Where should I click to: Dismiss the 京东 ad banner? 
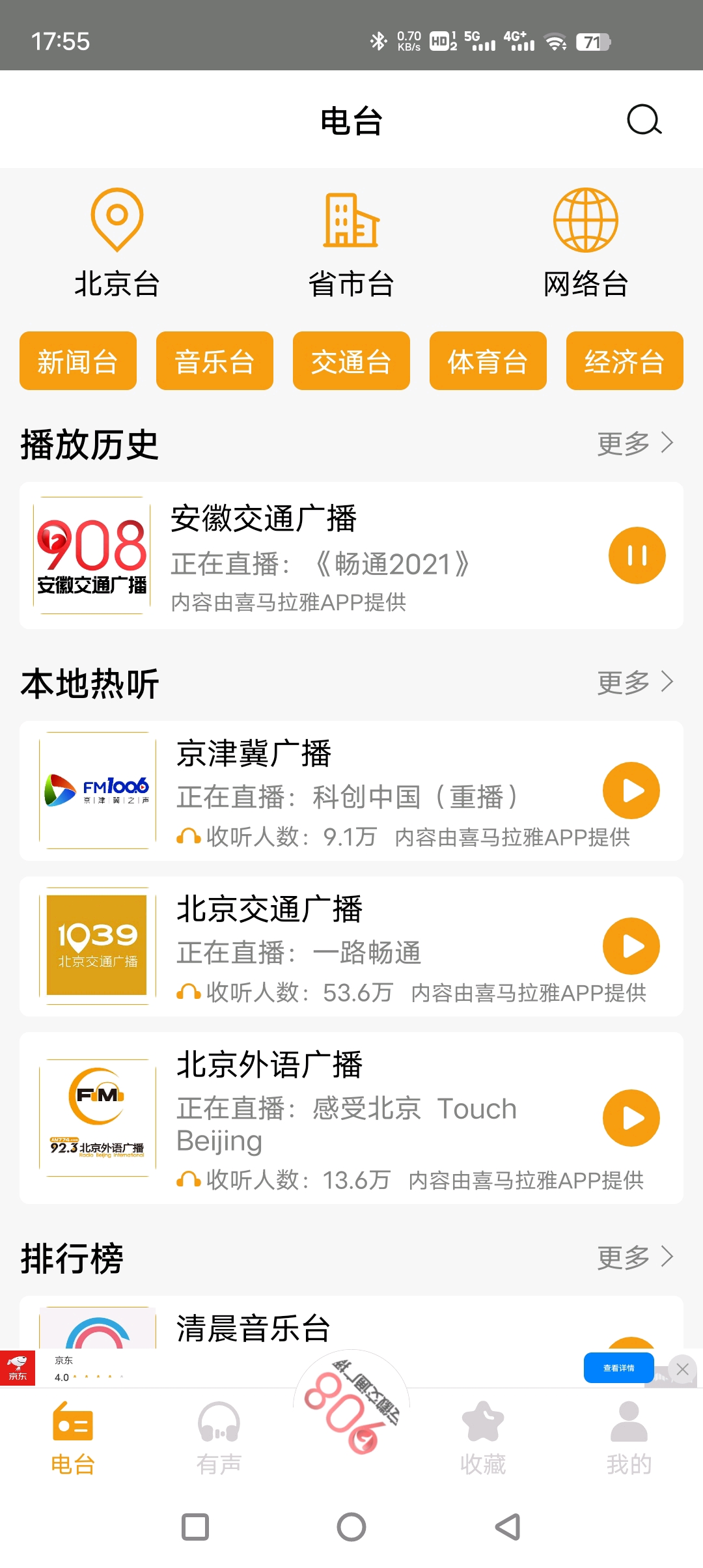(x=682, y=1369)
